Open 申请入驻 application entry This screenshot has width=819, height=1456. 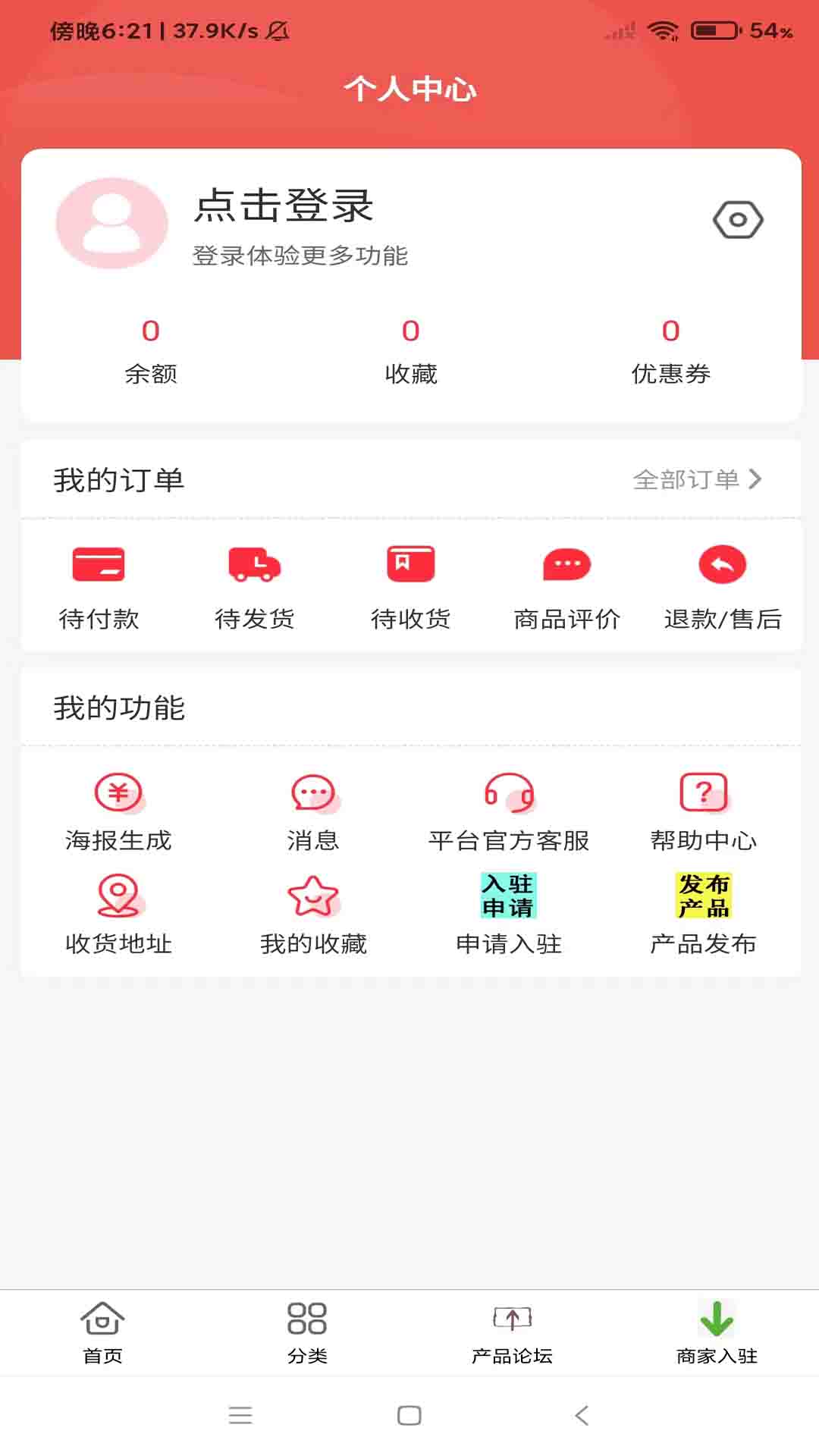[509, 899]
